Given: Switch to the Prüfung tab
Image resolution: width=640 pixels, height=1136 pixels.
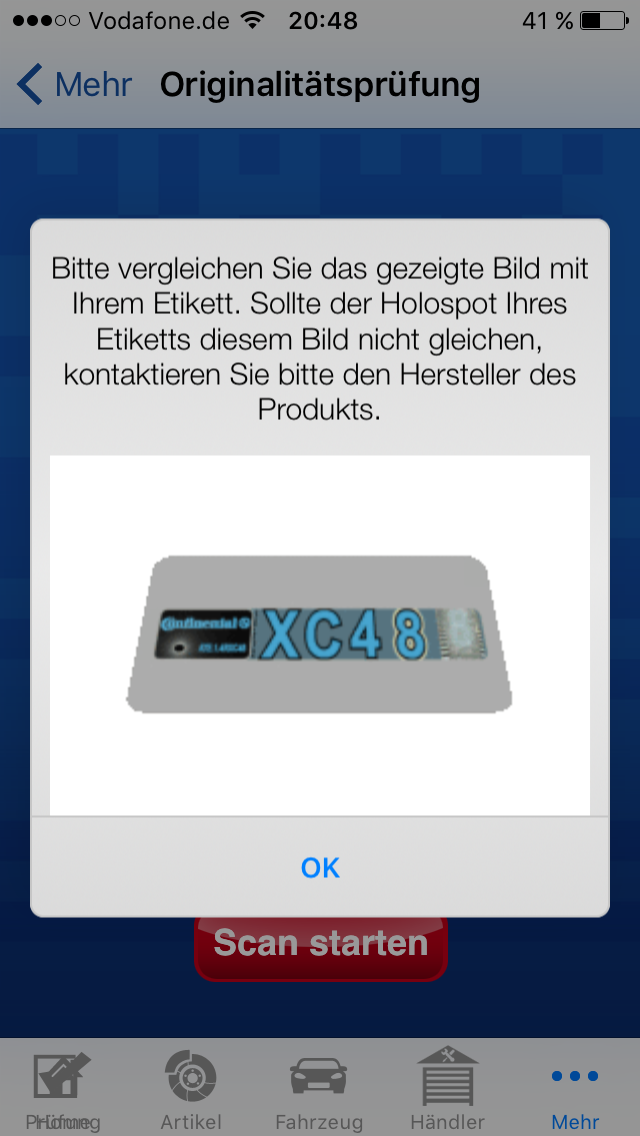Looking at the screenshot, I should point(63,1090).
